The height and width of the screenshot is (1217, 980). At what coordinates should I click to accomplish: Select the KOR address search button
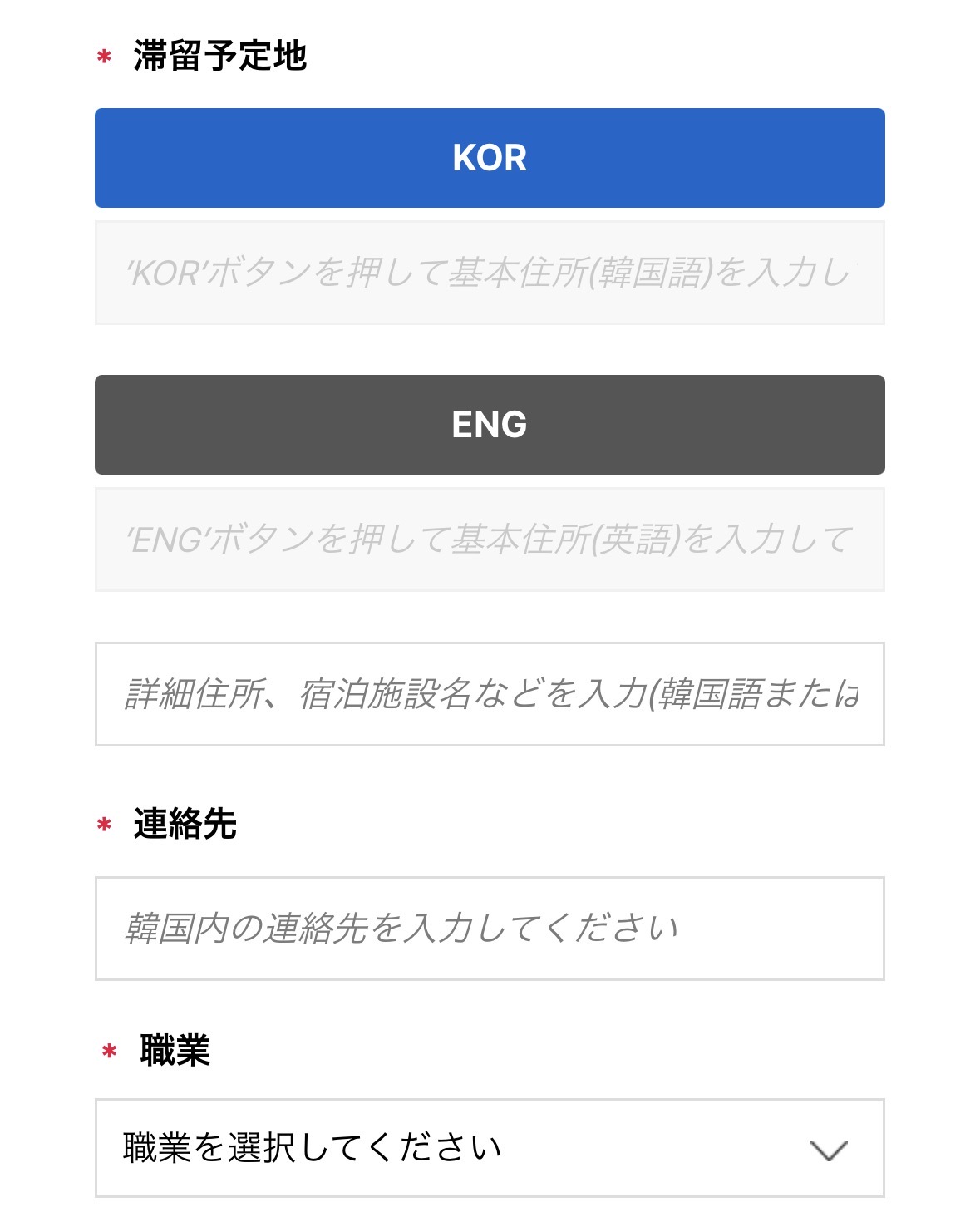tap(490, 157)
